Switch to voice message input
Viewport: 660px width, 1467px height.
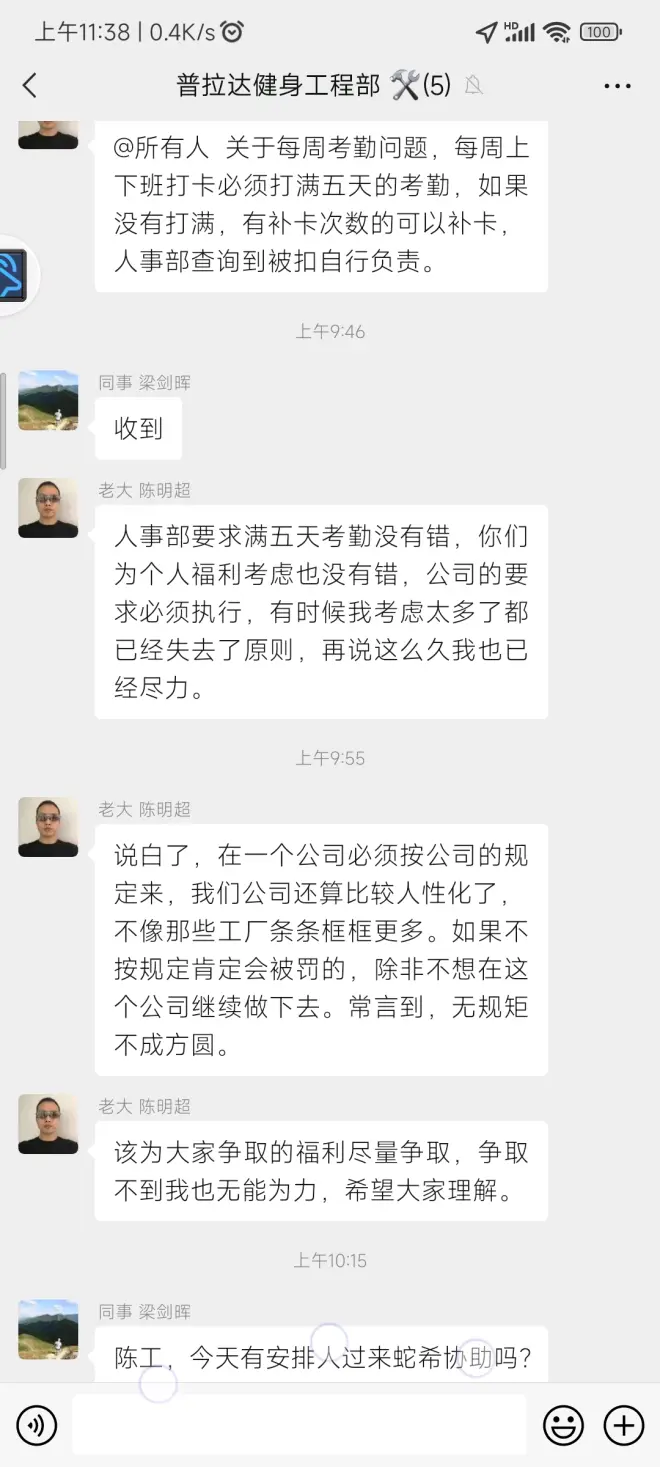pos(37,1424)
